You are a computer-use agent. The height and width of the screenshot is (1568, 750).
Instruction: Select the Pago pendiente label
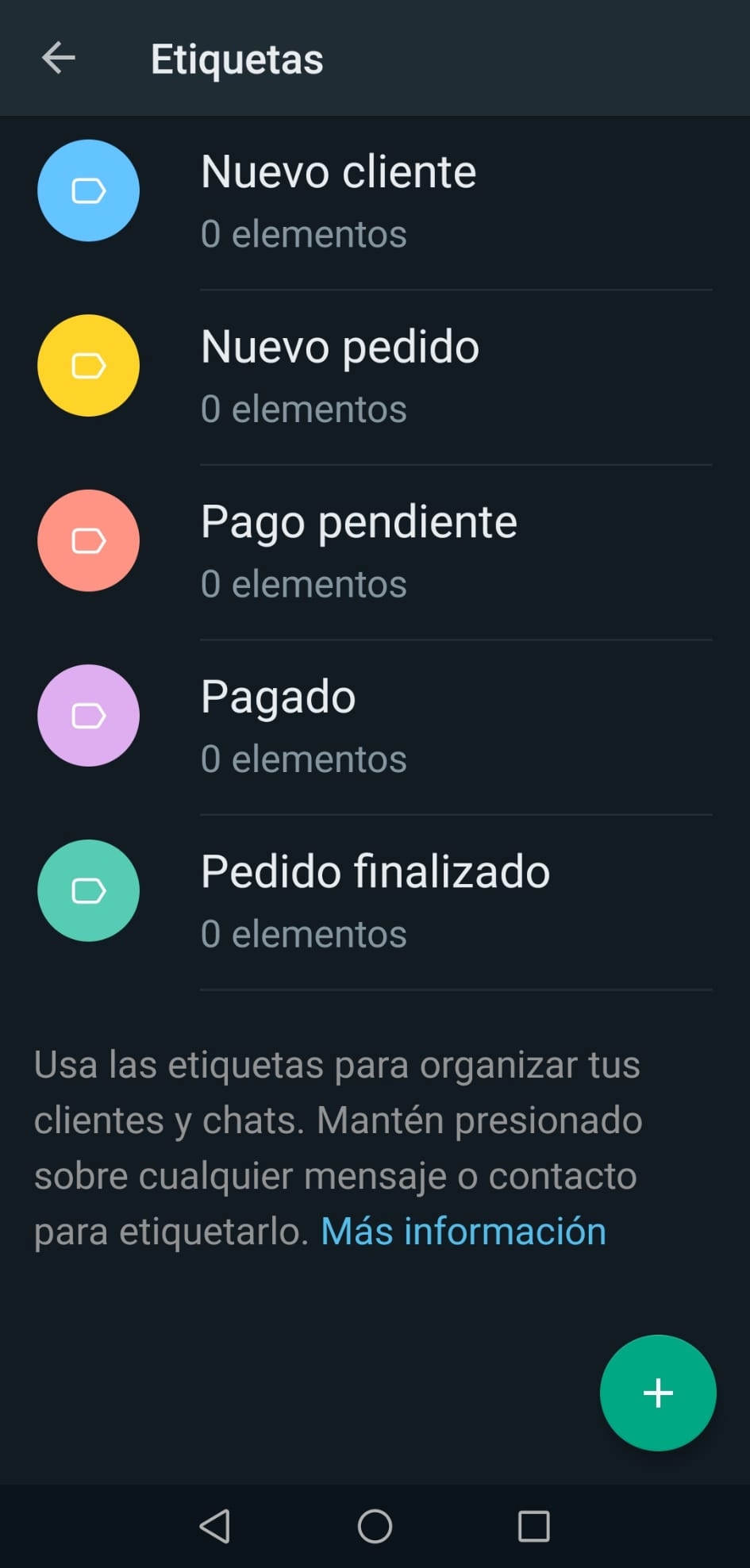coord(375,553)
